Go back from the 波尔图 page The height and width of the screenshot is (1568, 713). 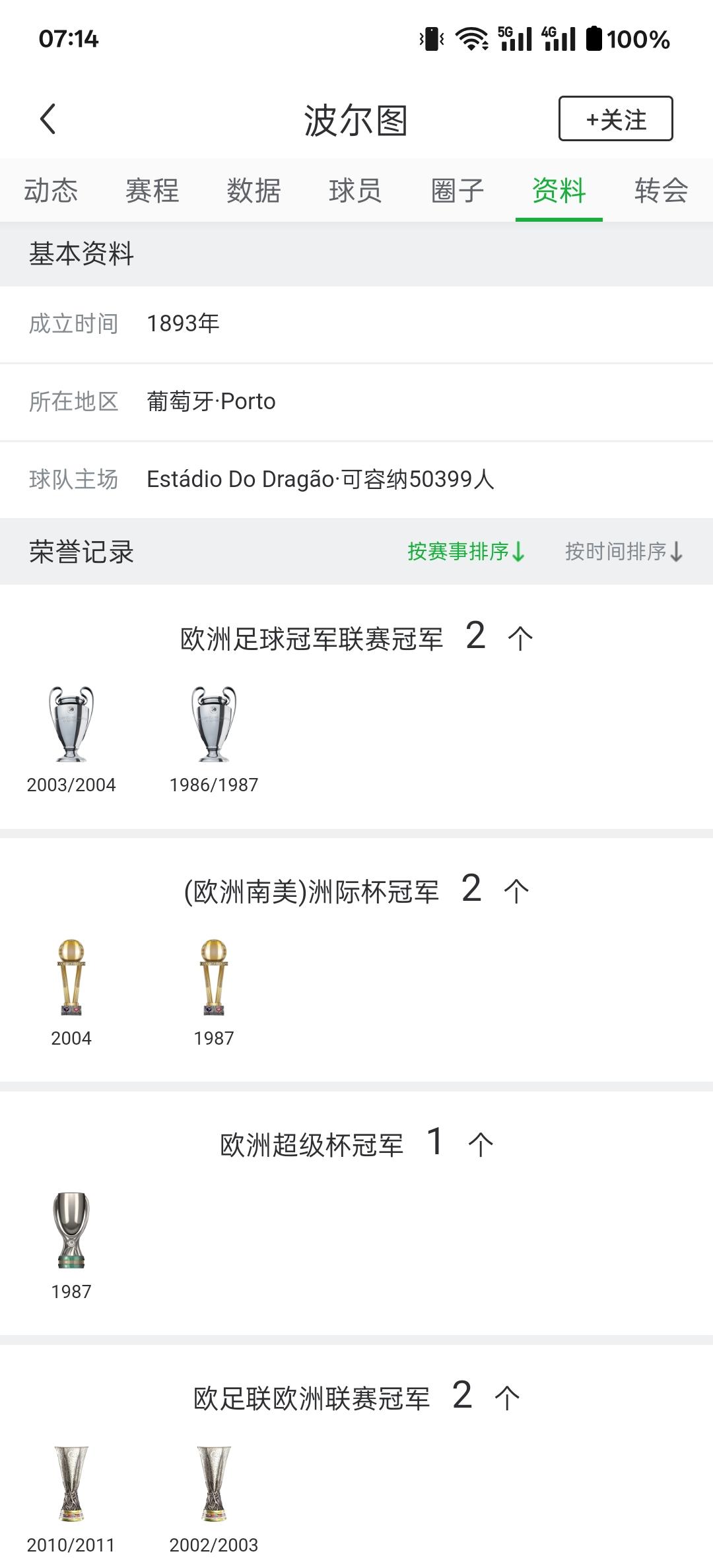tap(48, 119)
